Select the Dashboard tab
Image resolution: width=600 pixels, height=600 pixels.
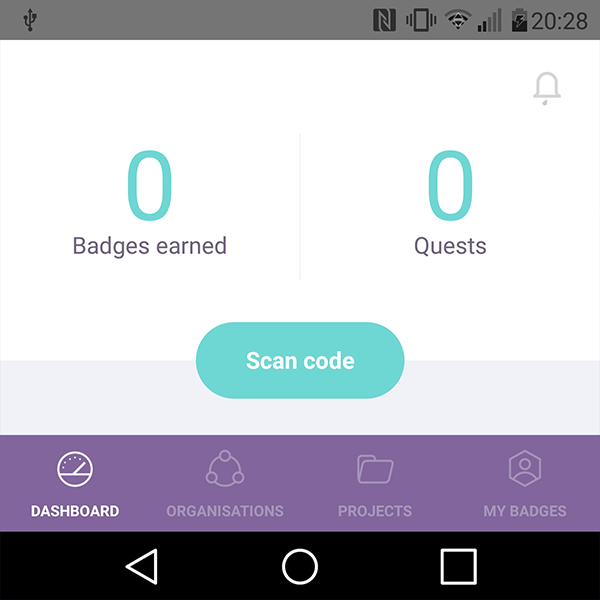pos(75,485)
